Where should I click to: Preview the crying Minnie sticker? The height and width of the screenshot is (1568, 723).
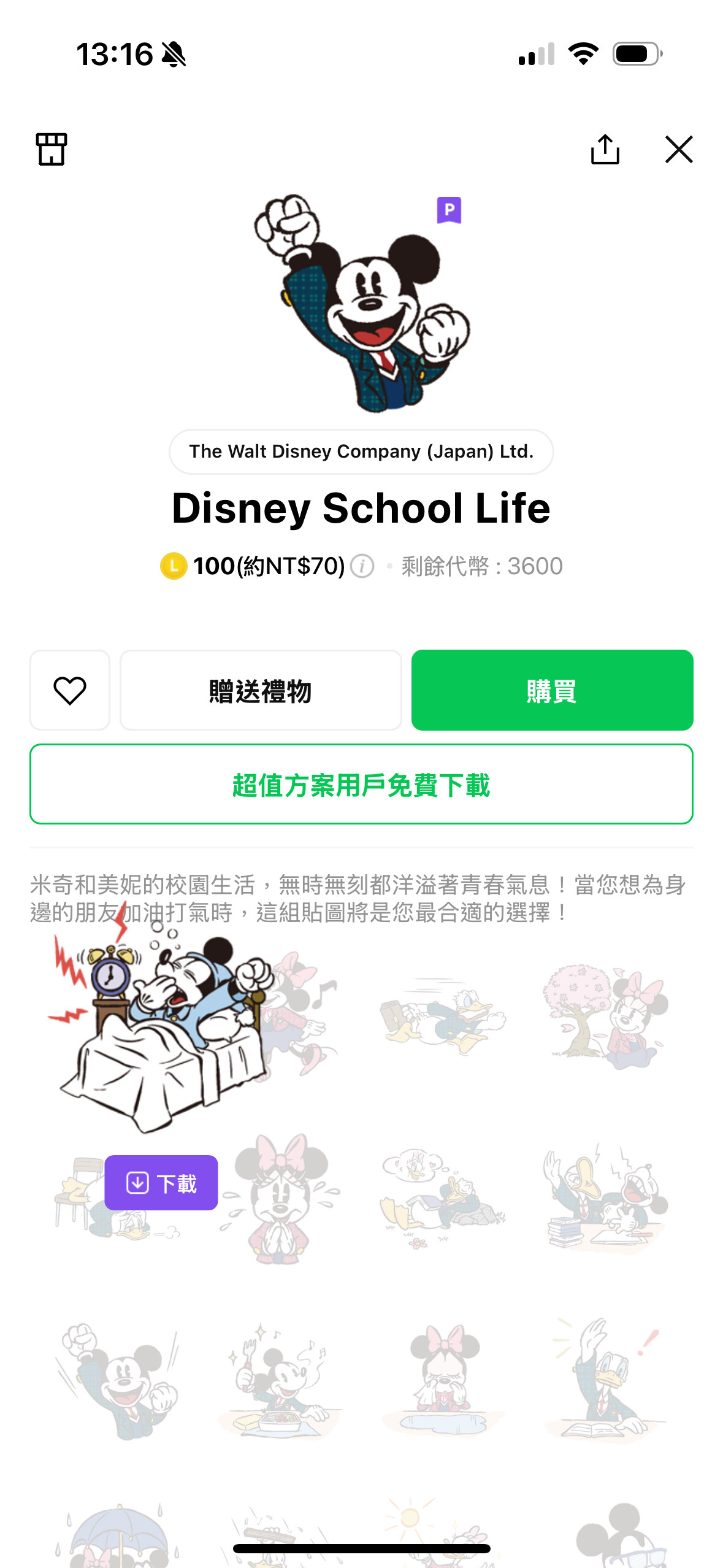point(443,1380)
